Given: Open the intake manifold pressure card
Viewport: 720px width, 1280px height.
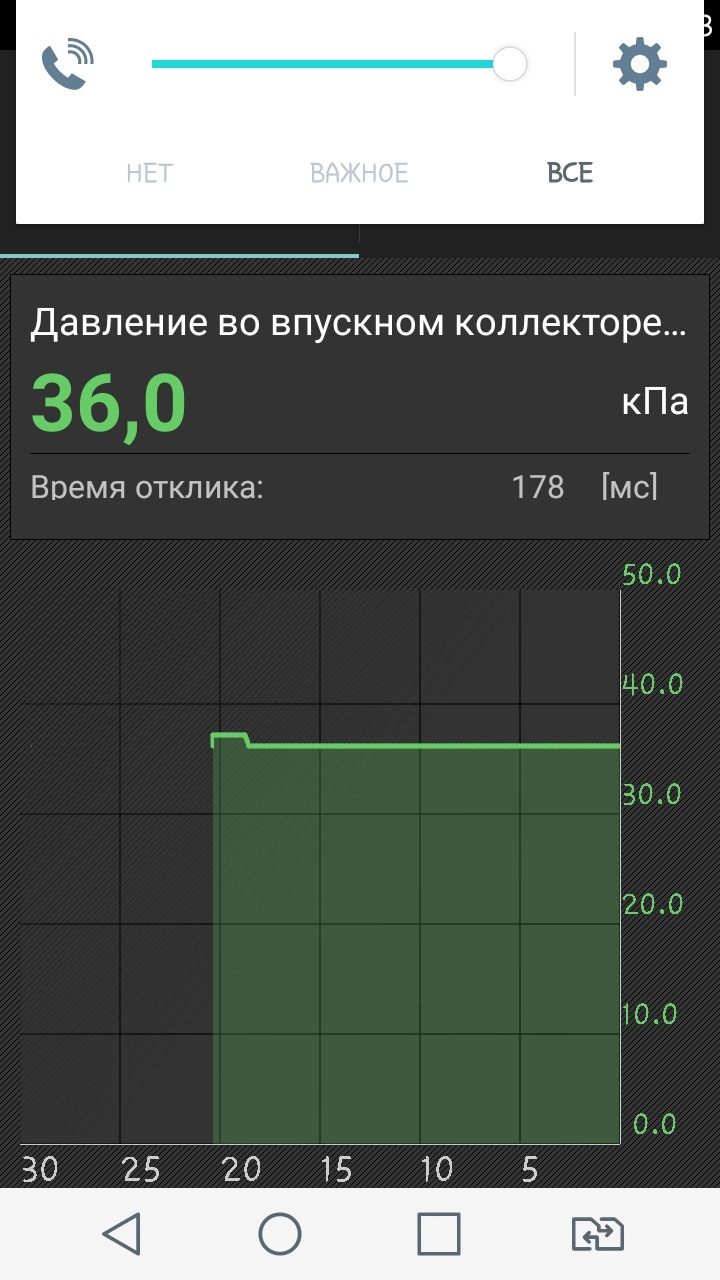Looking at the screenshot, I should [x=359, y=405].
